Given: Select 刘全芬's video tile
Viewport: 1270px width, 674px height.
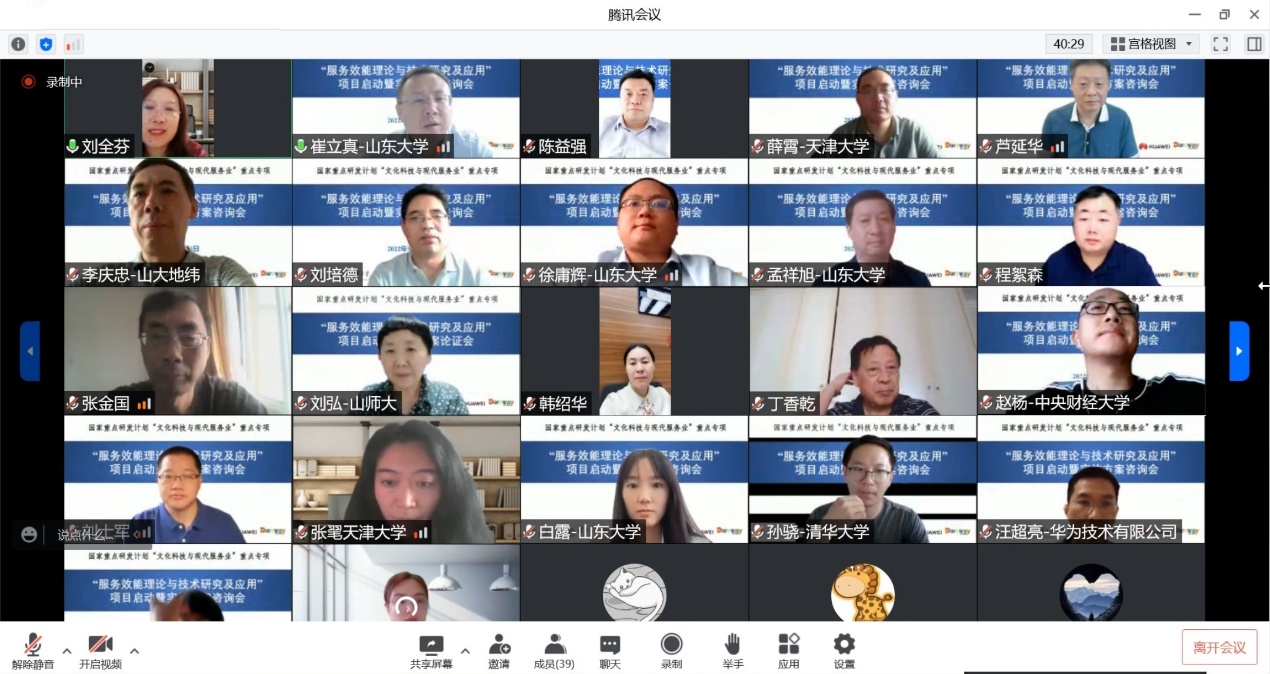Looking at the screenshot, I should pyautogui.click(x=178, y=108).
